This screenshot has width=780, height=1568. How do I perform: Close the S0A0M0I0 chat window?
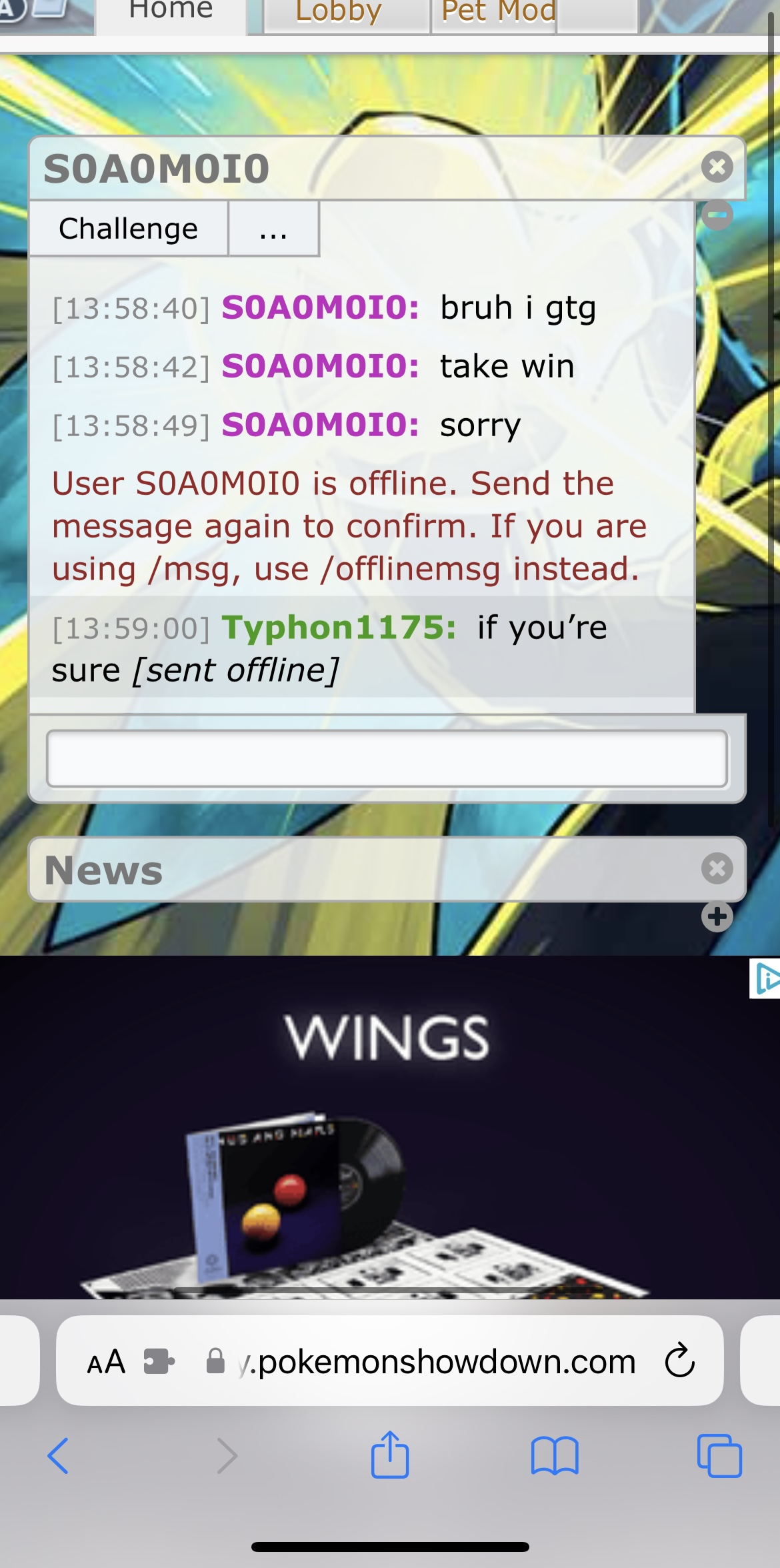pyautogui.click(x=717, y=167)
